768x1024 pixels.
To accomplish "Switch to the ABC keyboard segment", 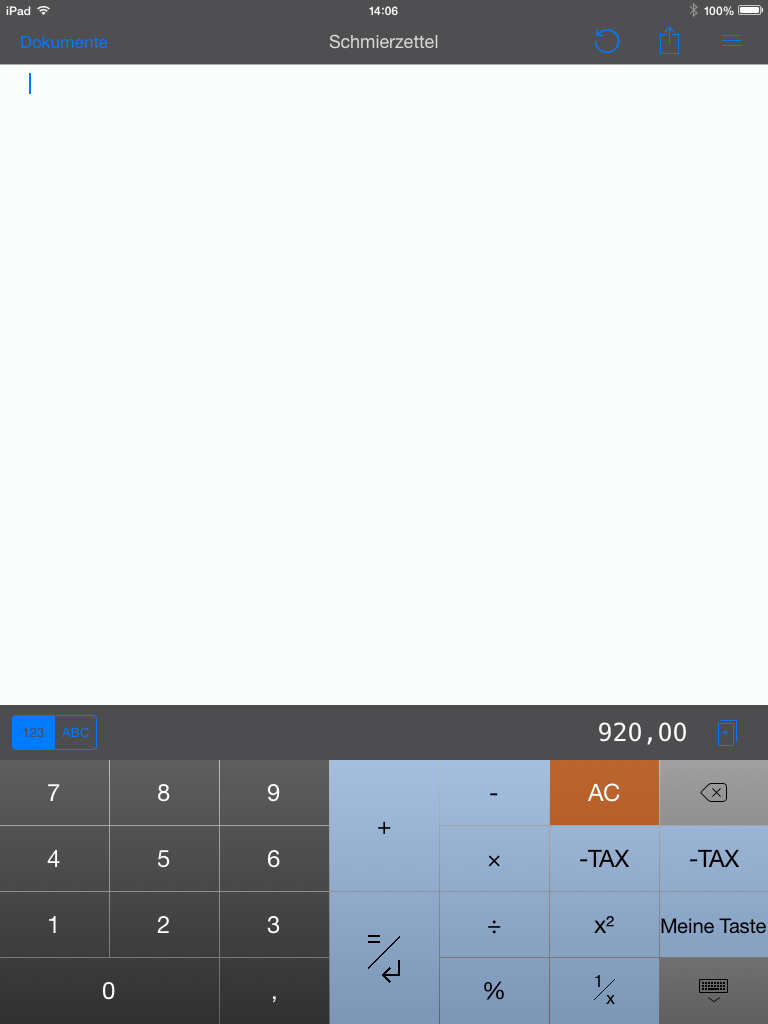I will coord(76,733).
